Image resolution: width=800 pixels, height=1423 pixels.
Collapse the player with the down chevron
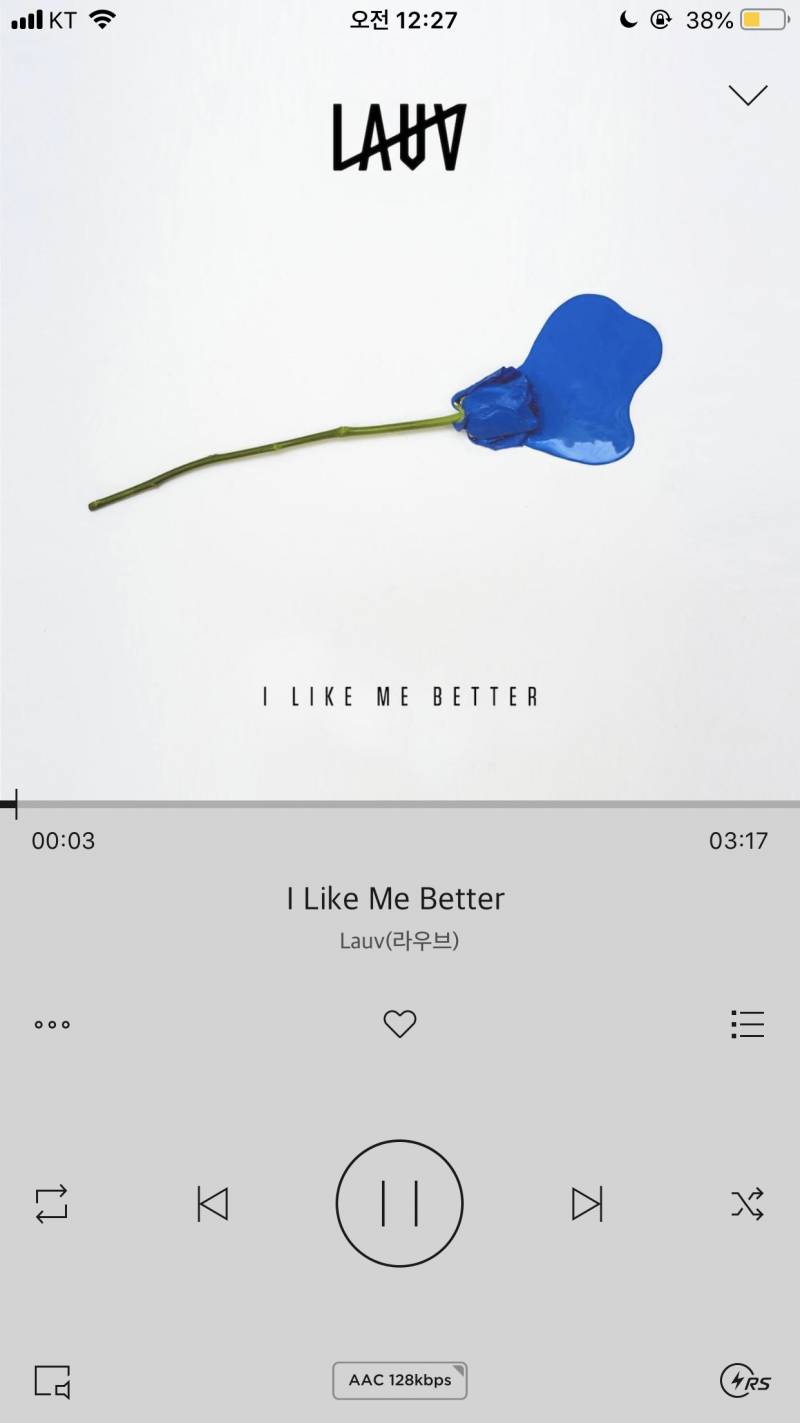pos(747,95)
